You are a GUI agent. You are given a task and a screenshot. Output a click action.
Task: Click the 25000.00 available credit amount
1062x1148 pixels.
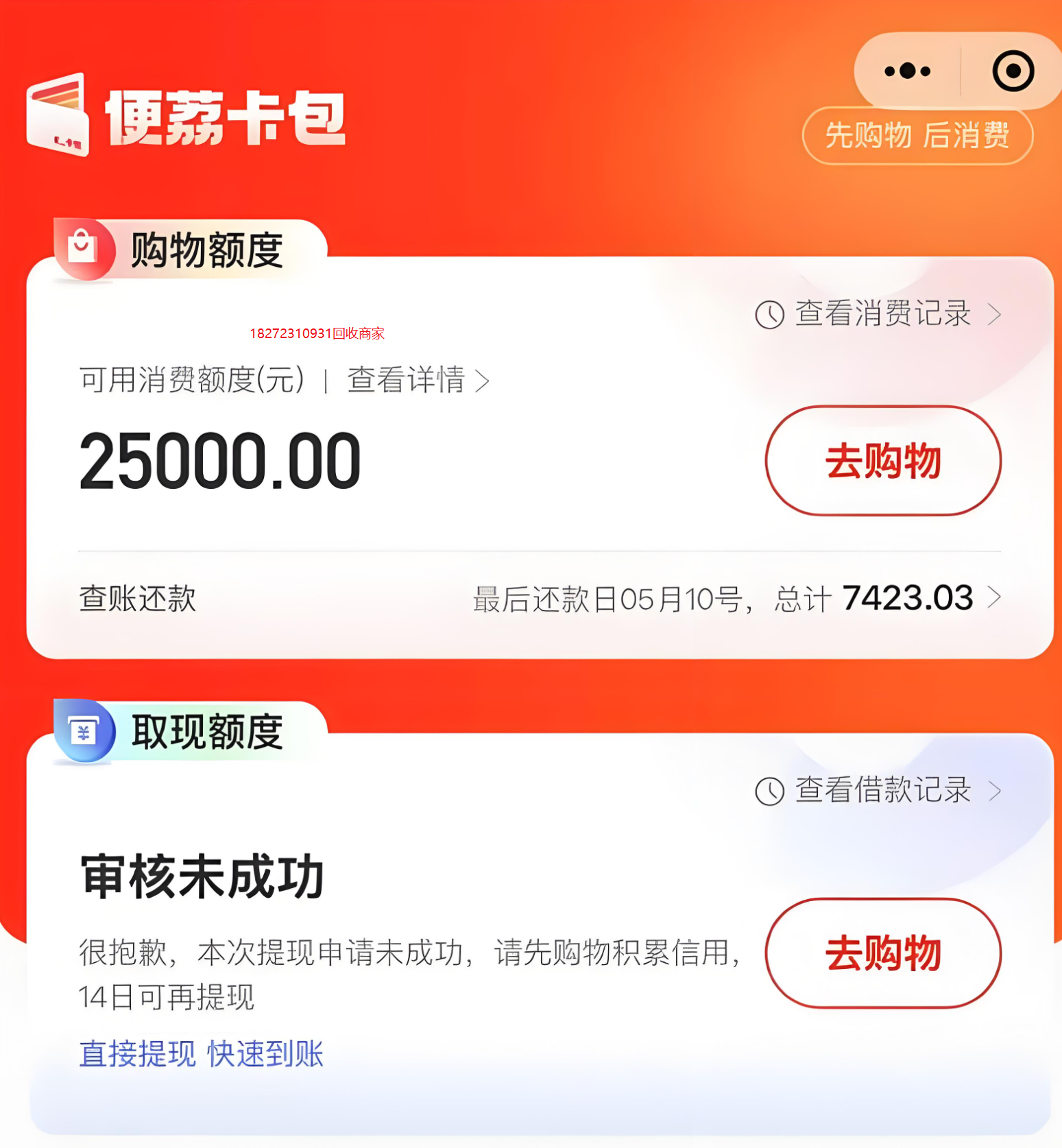(218, 460)
